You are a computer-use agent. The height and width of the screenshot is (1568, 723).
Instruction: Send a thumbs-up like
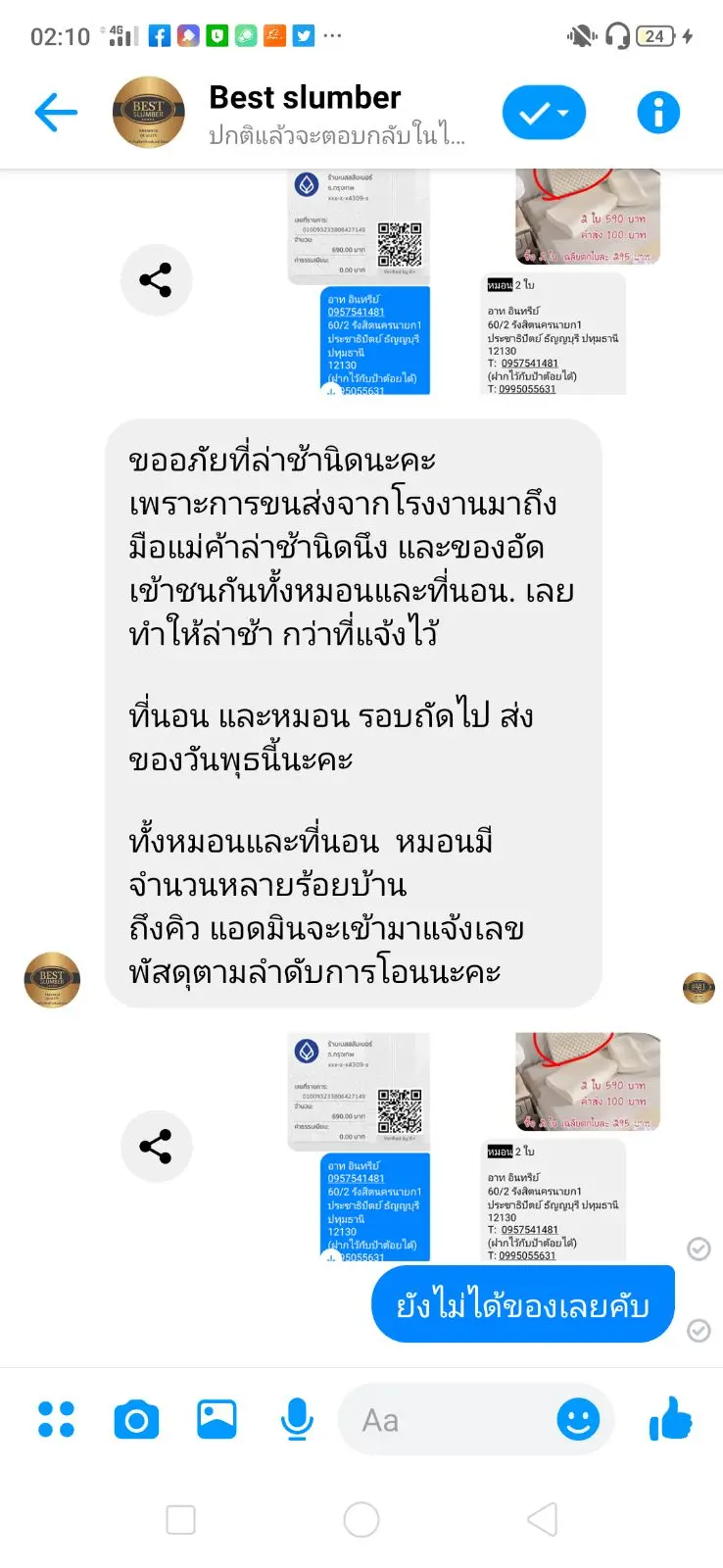670,1418
